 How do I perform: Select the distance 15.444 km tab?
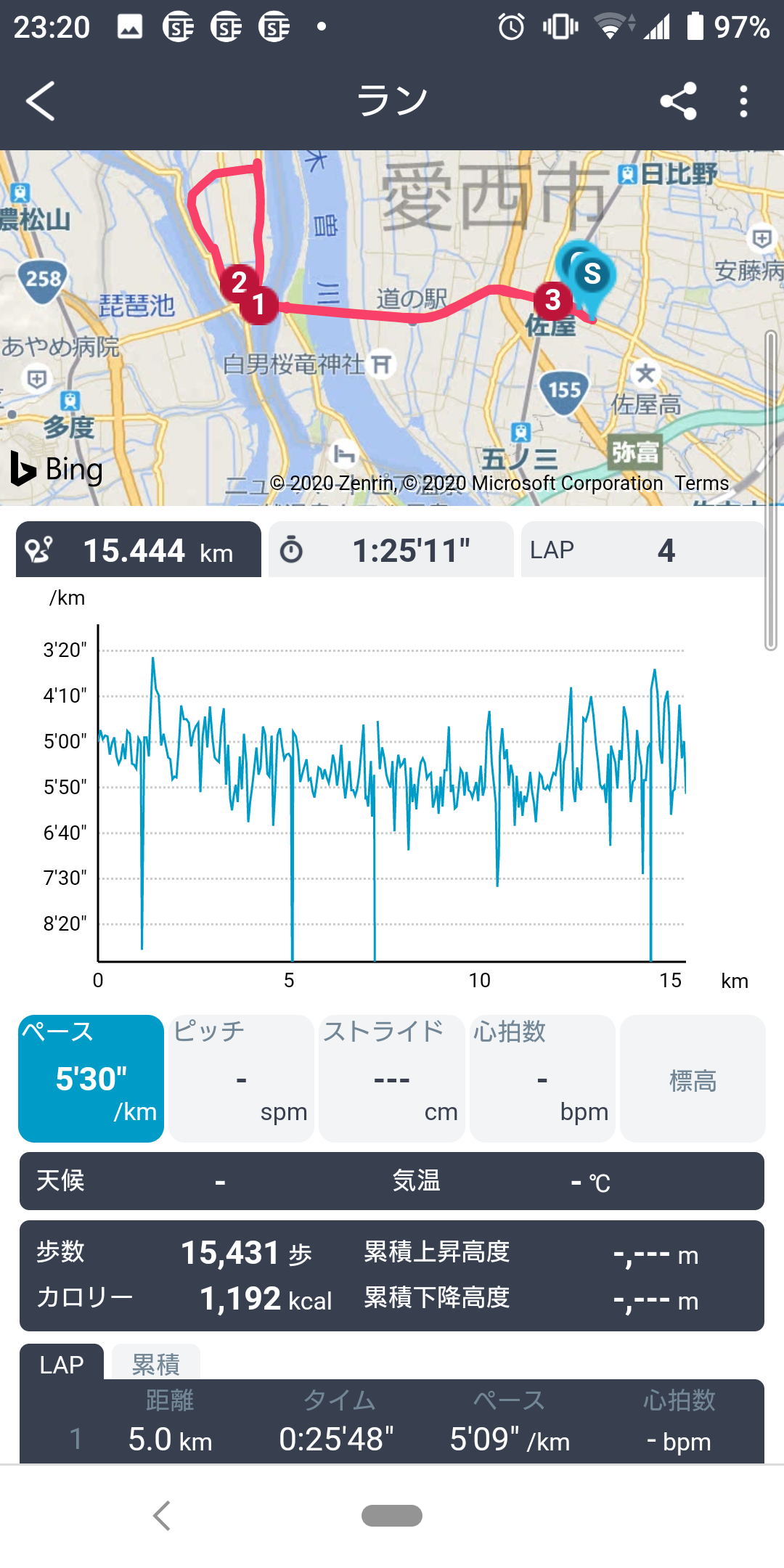coord(139,550)
